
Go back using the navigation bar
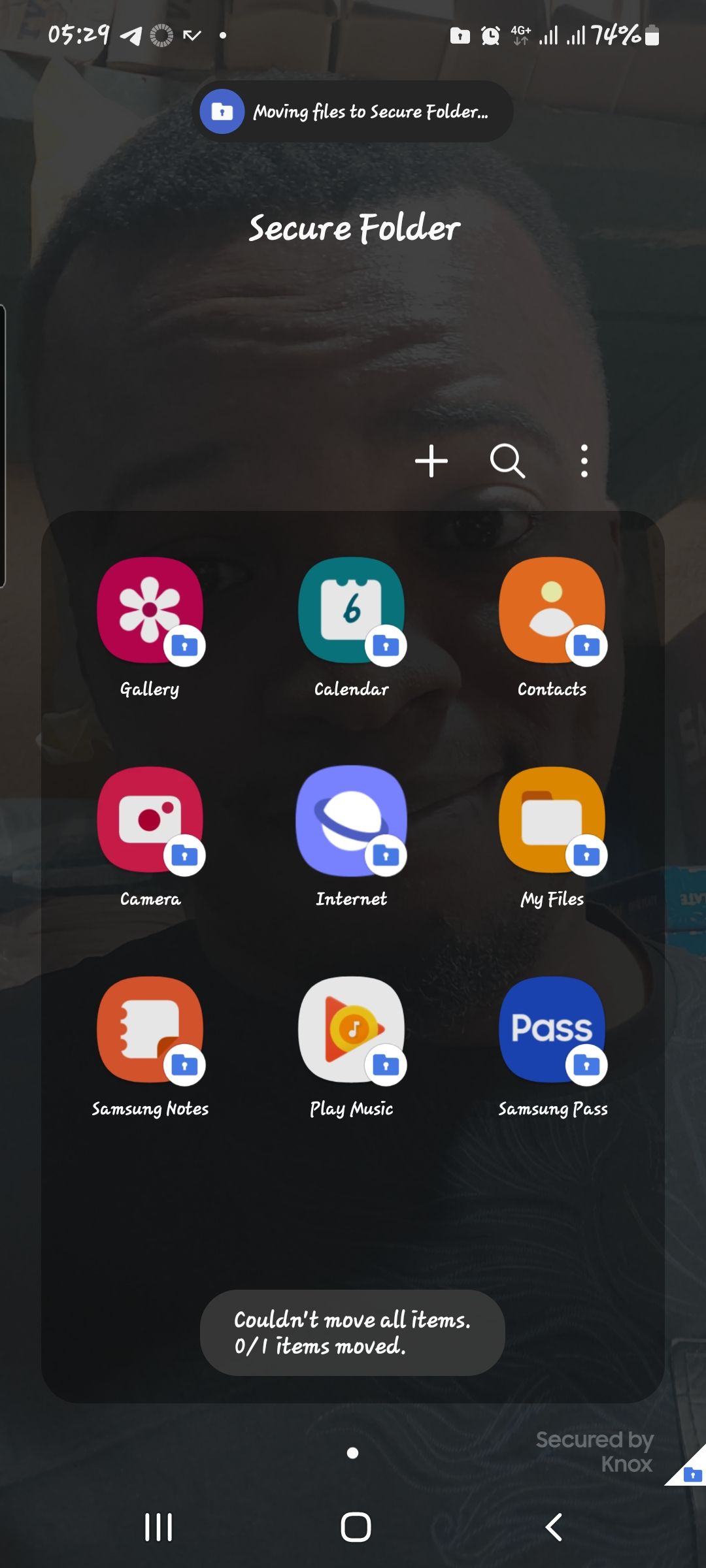coord(554,1527)
